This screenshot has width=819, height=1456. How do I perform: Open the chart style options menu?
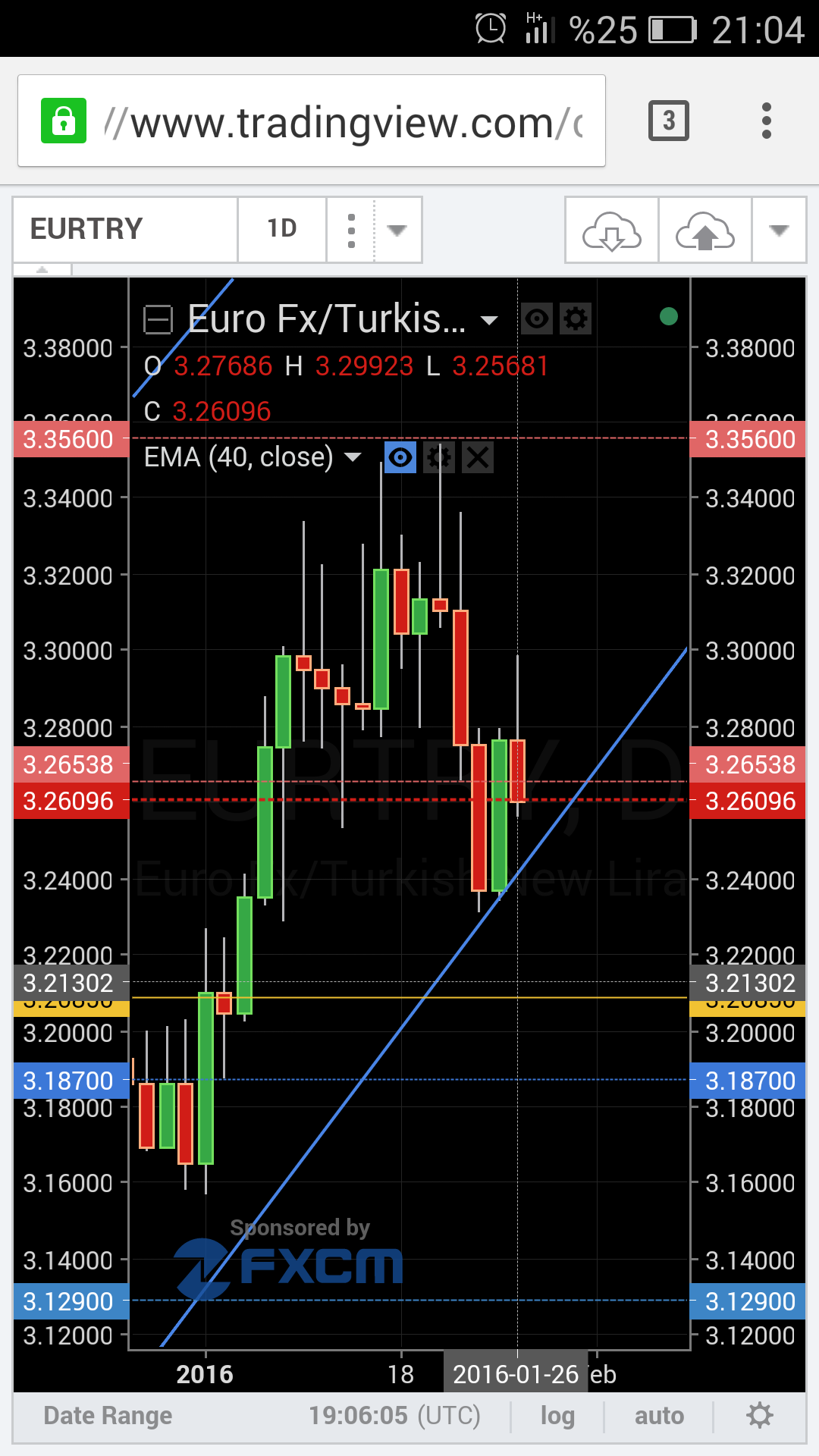pyautogui.click(x=351, y=230)
